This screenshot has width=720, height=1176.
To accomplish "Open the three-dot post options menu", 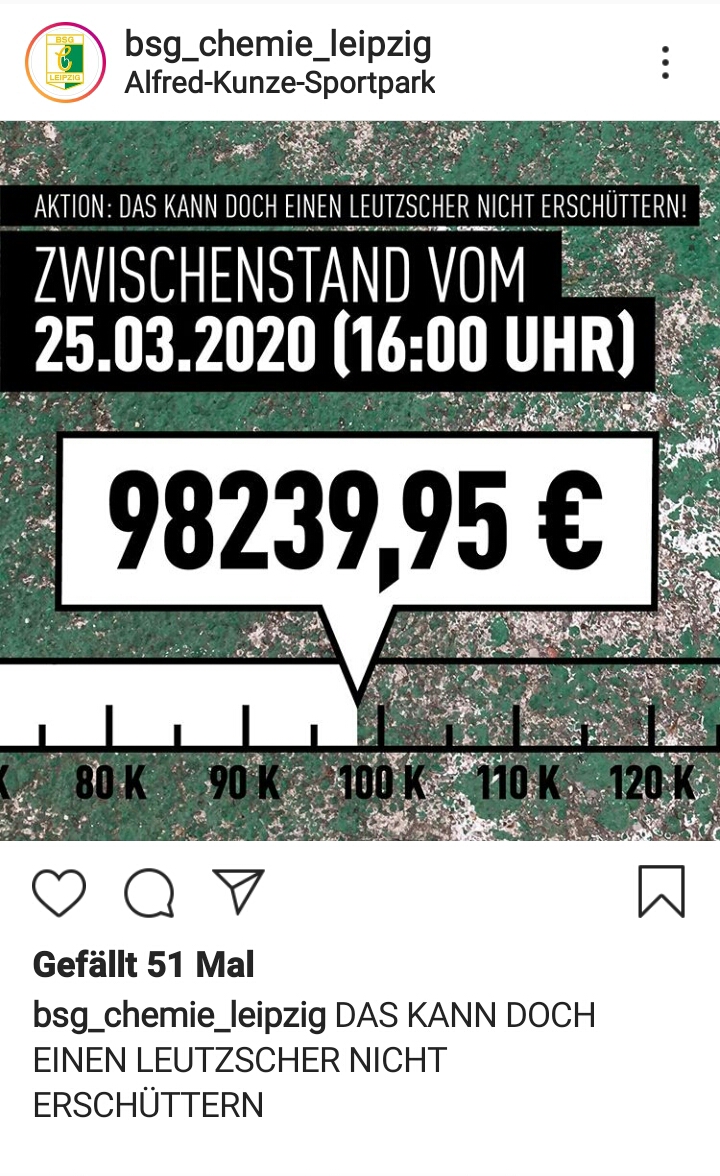I will coord(665,63).
